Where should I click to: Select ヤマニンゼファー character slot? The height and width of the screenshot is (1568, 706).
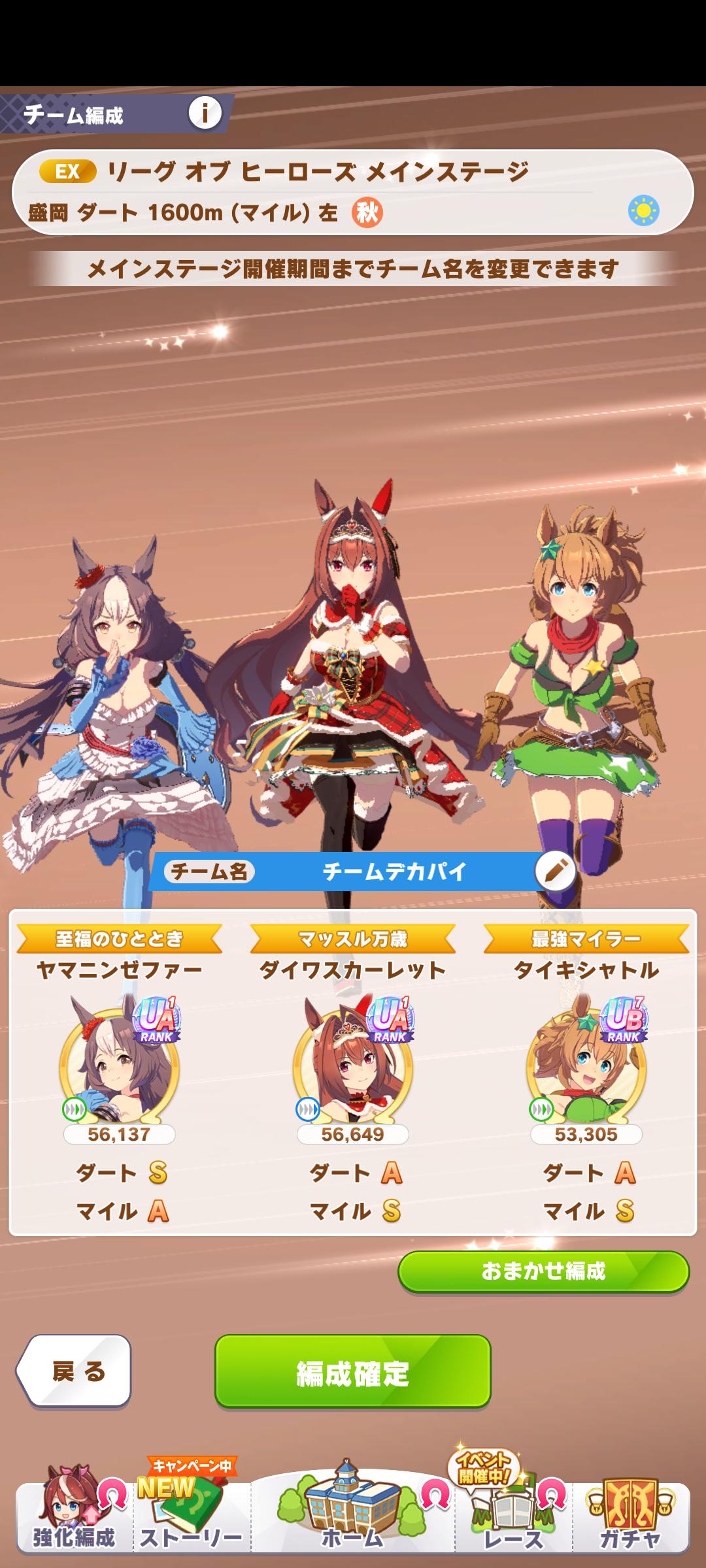(x=119, y=1066)
